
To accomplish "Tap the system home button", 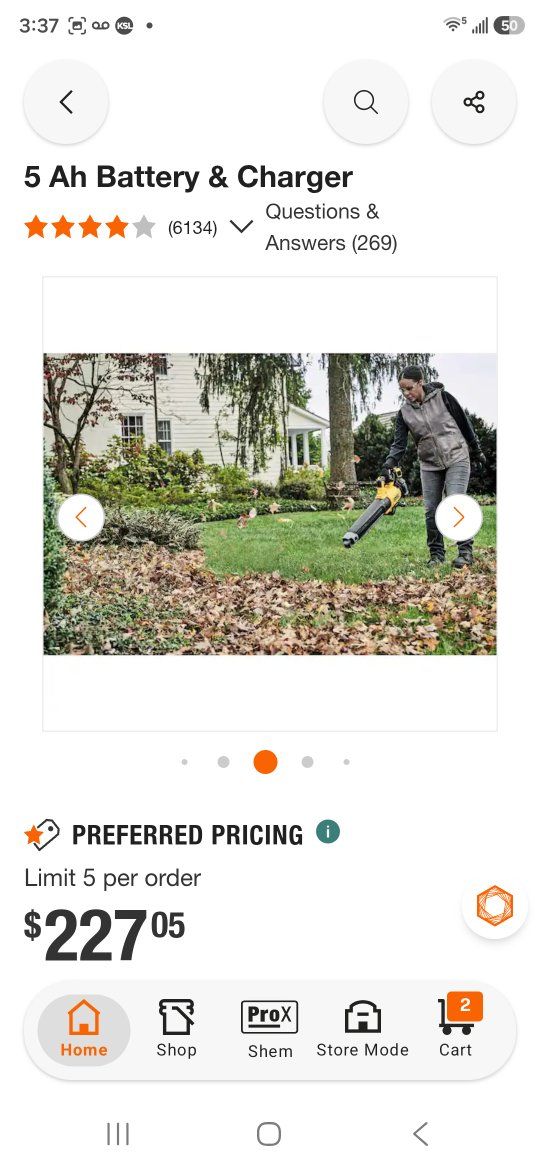I will pyautogui.click(x=269, y=1133).
